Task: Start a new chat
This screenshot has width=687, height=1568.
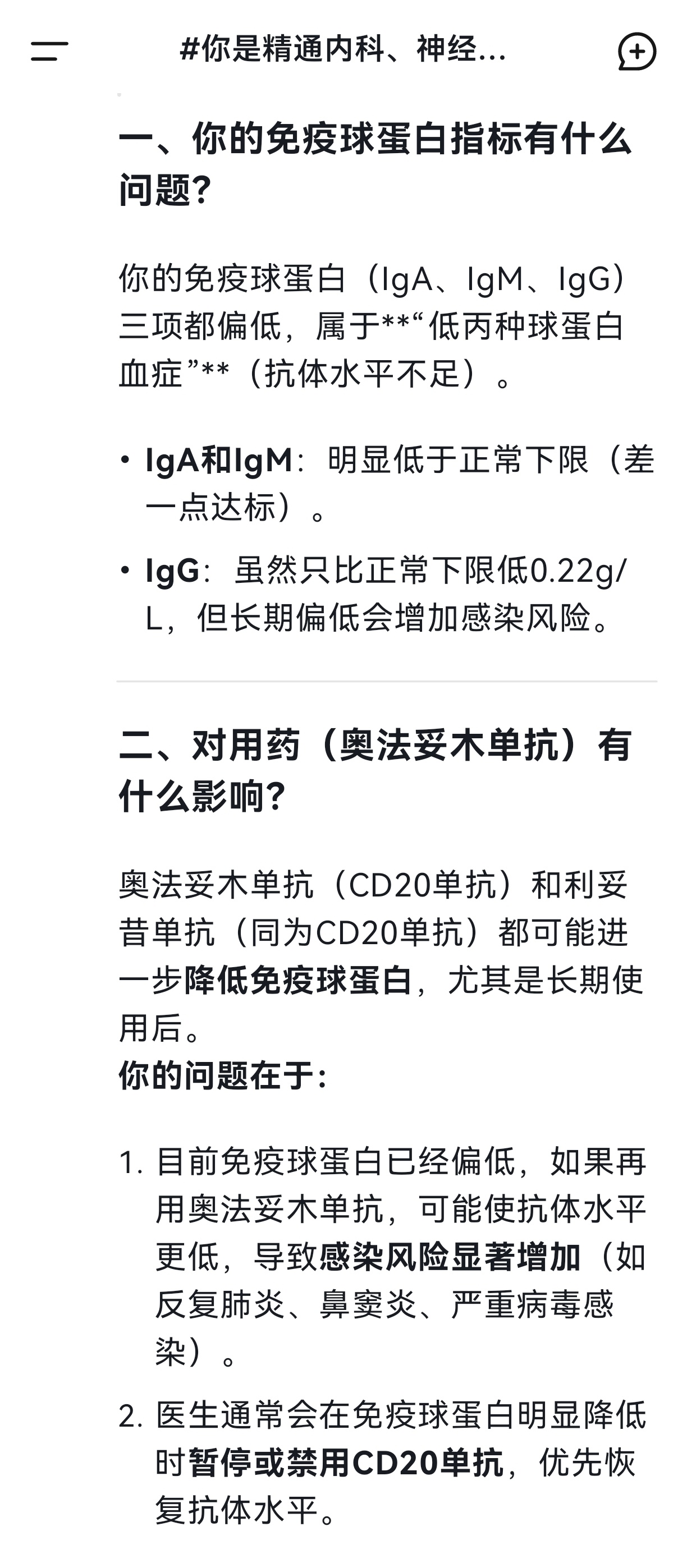Action: 636,51
